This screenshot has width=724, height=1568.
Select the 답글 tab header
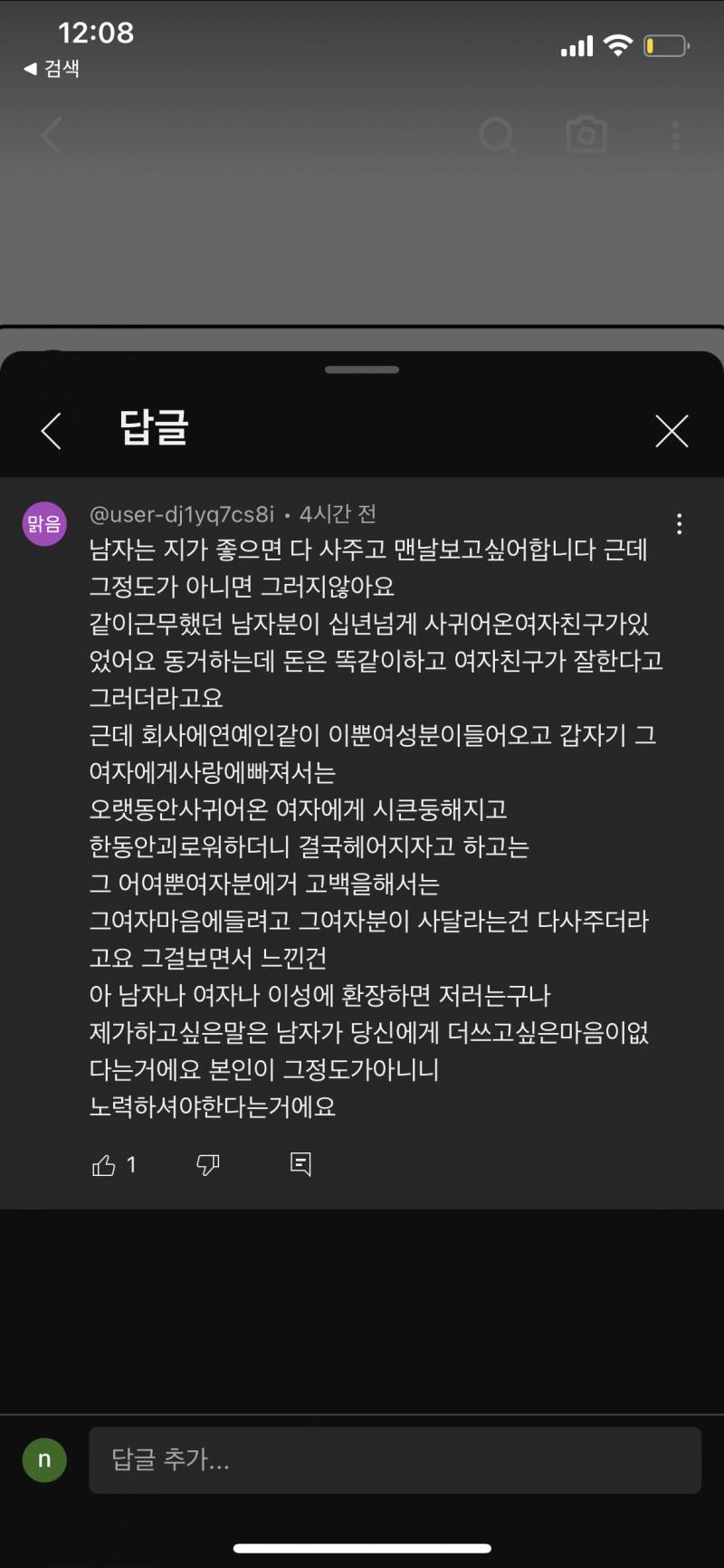[x=154, y=431]
